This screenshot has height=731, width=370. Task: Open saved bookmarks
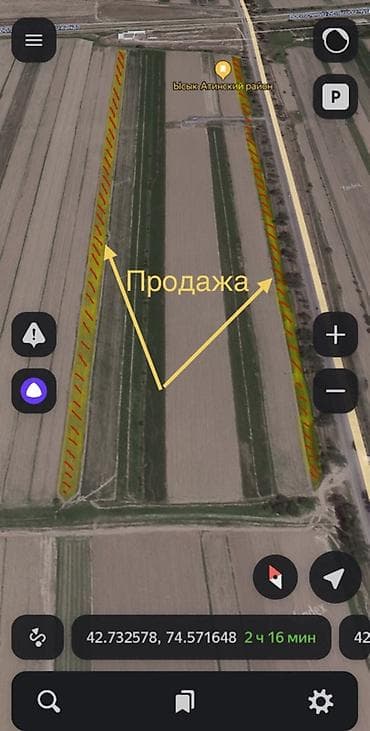tap(185, 702)
